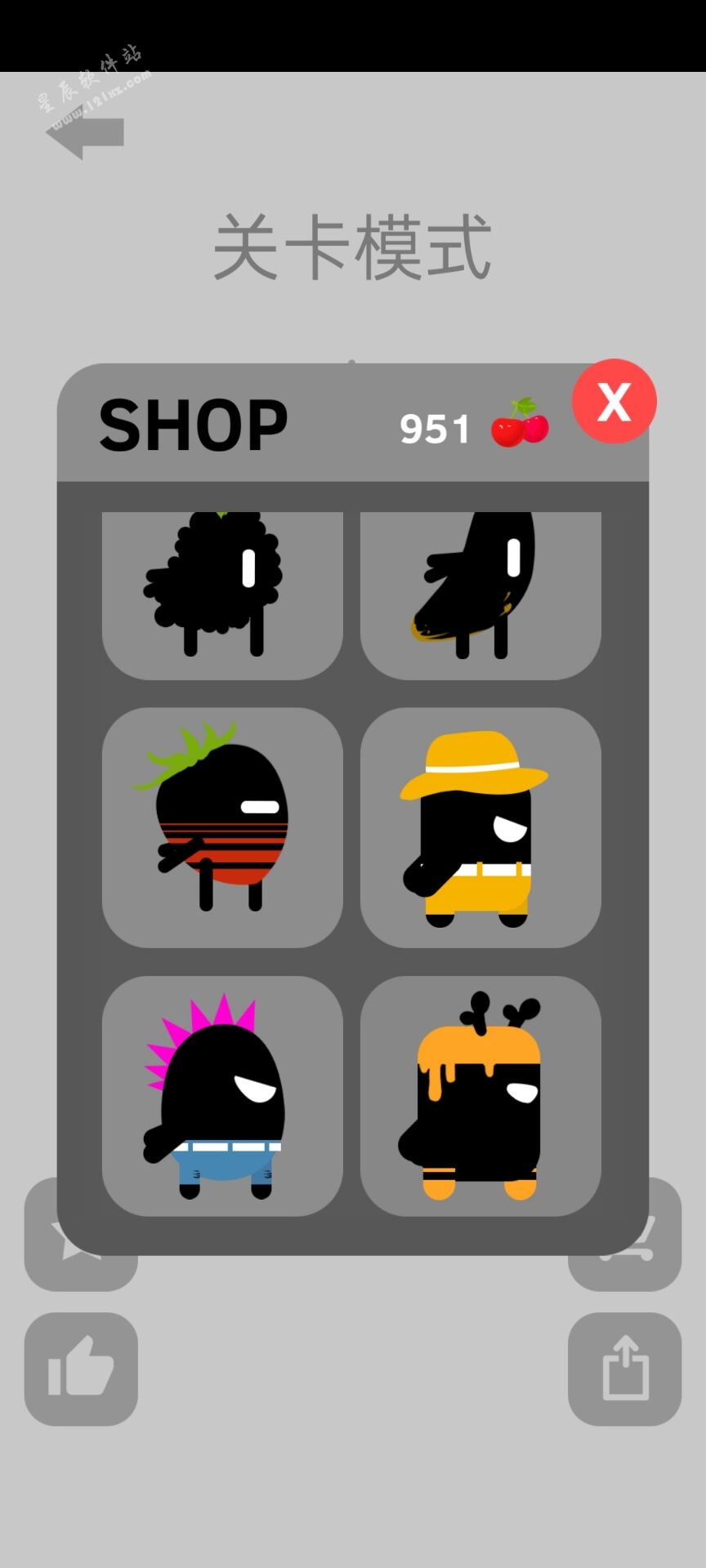Select the strawberry character skin
The width and height of the screenshot is (706, 1568).
(222, 826)
